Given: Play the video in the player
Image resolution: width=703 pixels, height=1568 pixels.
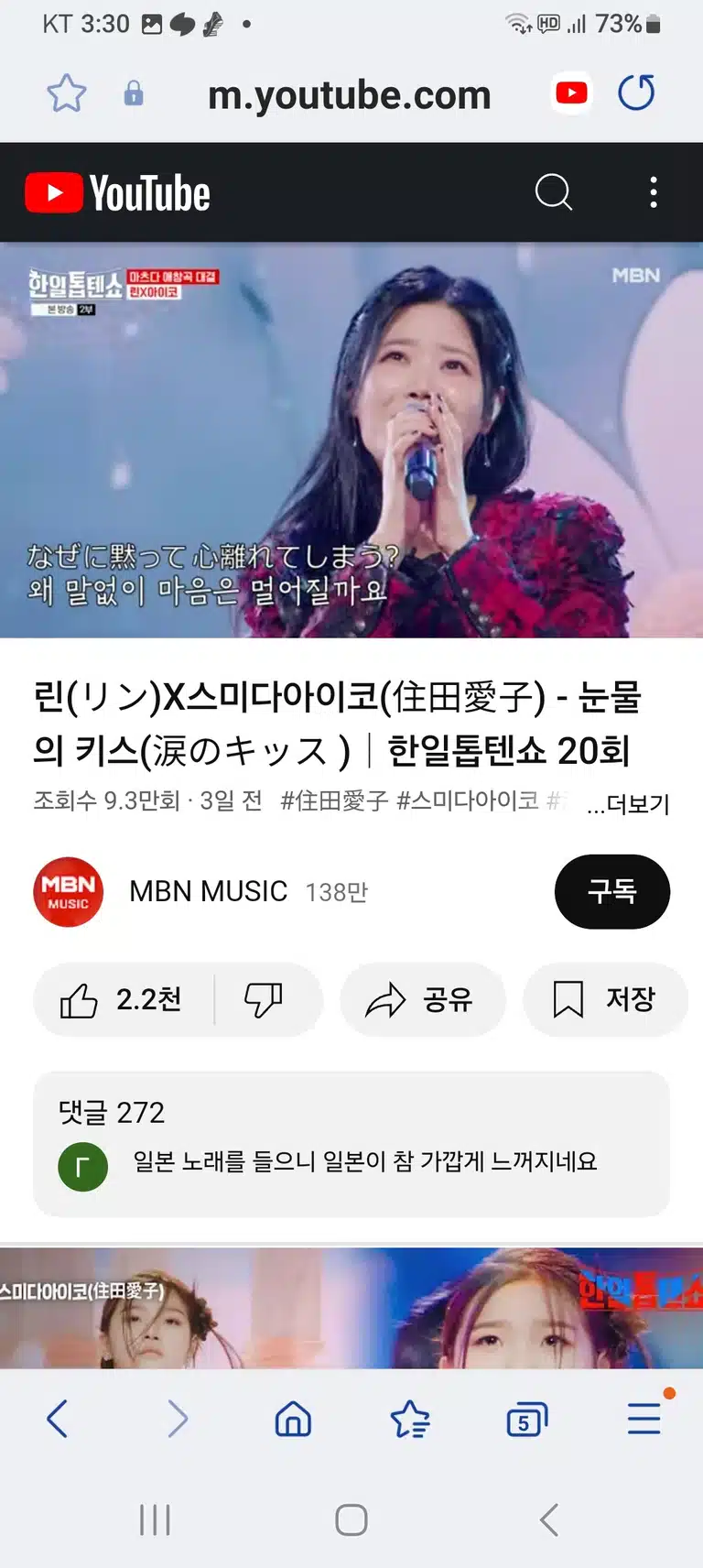Looking at the screenshot, I should click(x=351, y=440).
